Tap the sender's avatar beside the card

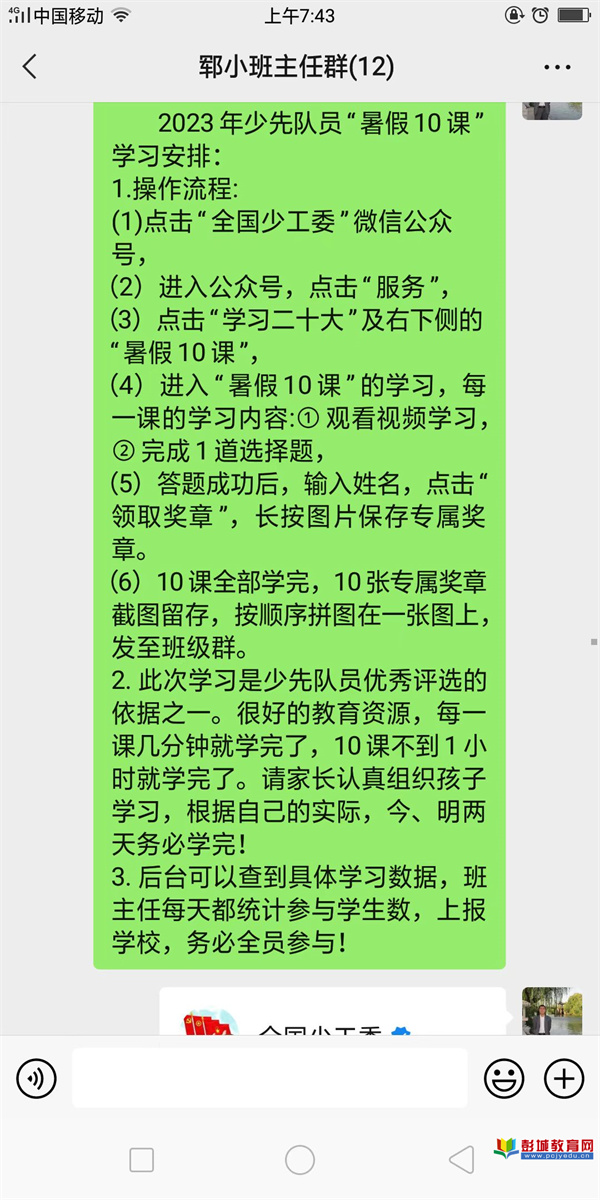coord(551,1010)
